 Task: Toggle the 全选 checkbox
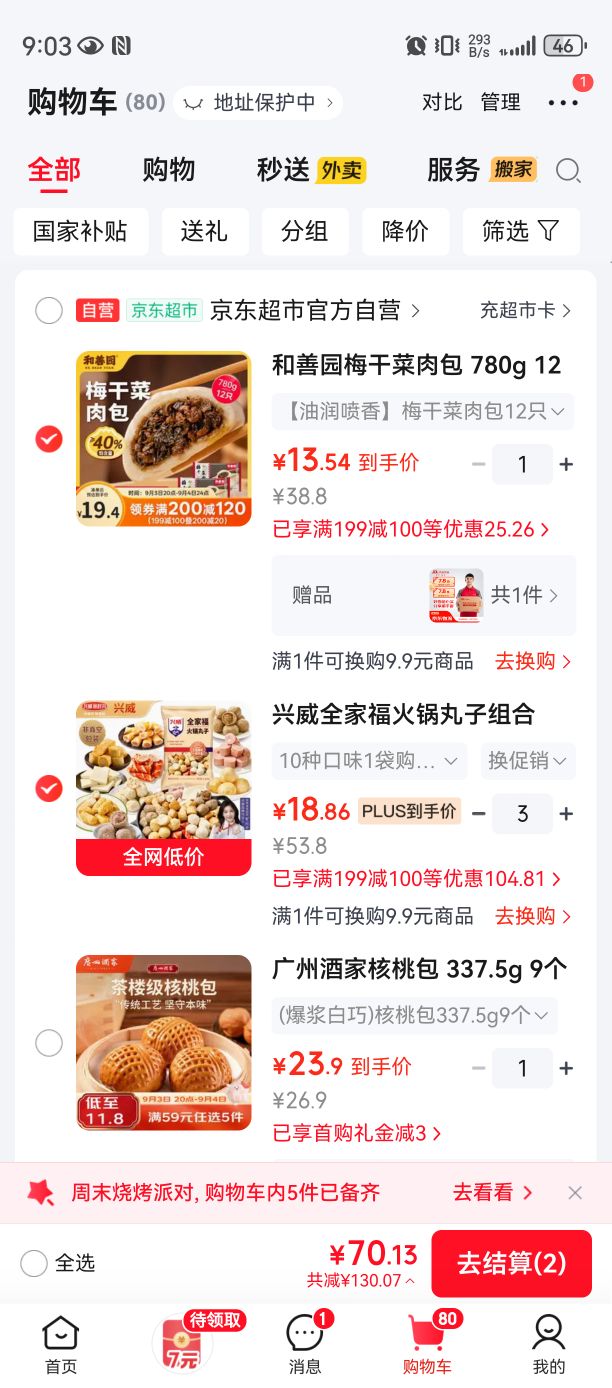pyautogui.click(x=34, y=1263)
